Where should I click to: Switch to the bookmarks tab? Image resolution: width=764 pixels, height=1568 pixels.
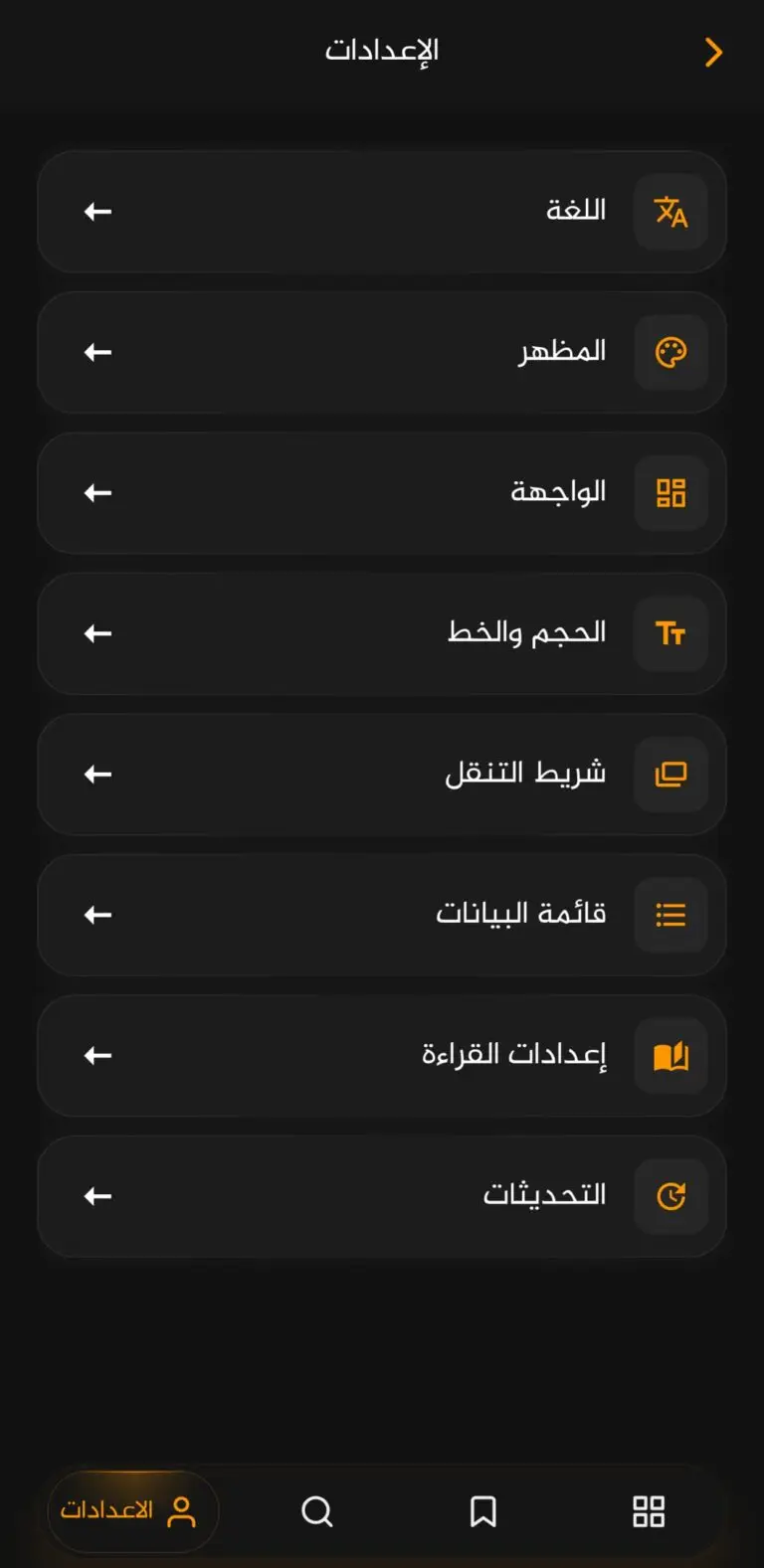(x=482, y=1511)
